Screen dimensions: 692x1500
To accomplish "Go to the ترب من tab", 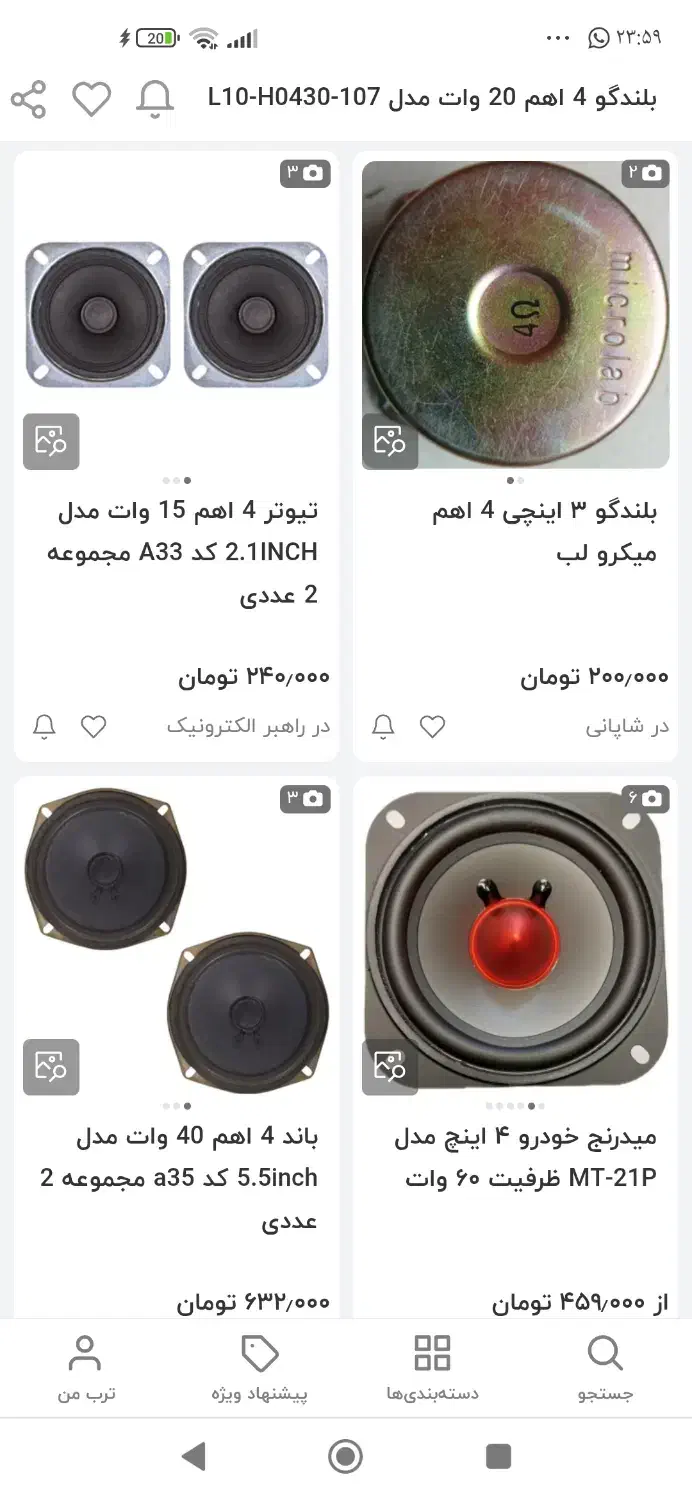I will [x=86, y=1368].
